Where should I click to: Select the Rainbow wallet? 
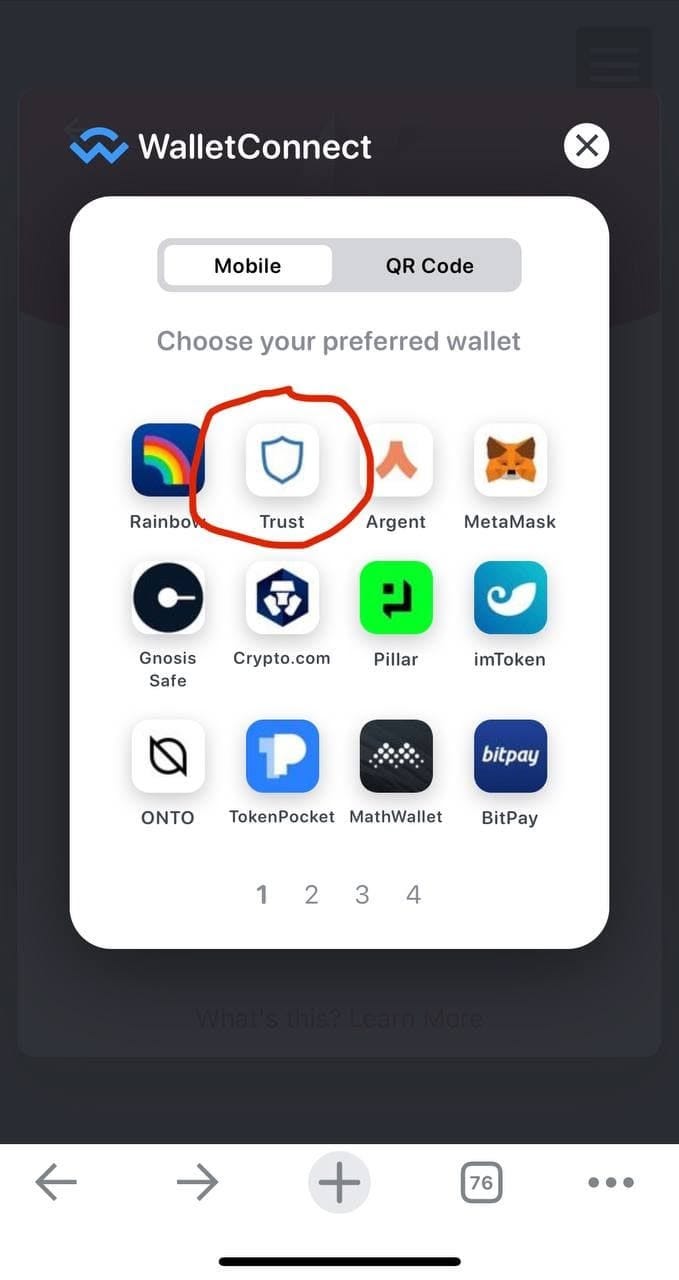pos(168,460)
